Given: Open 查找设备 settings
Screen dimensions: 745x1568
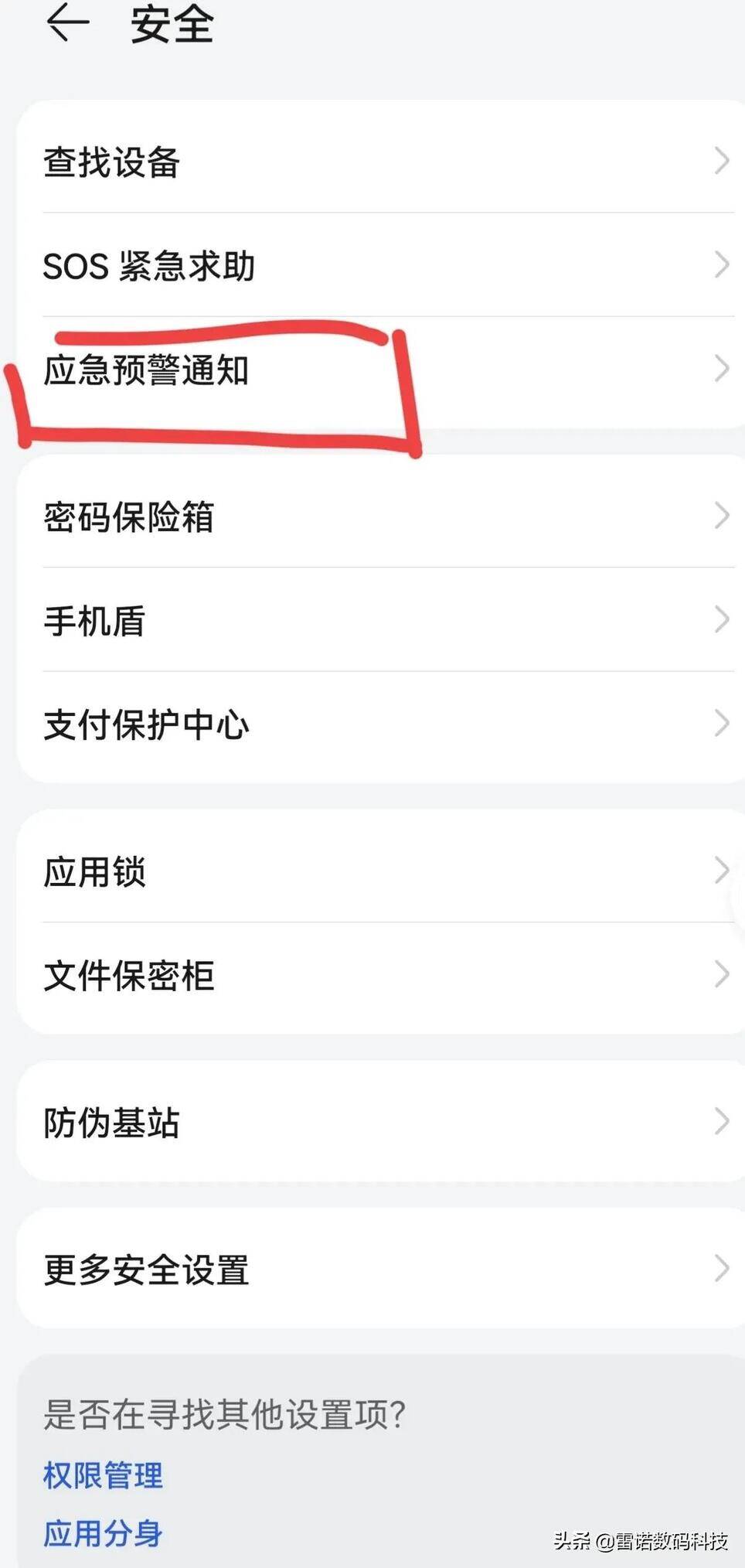Looking at the screenshot, I should (x=380, y=160).
